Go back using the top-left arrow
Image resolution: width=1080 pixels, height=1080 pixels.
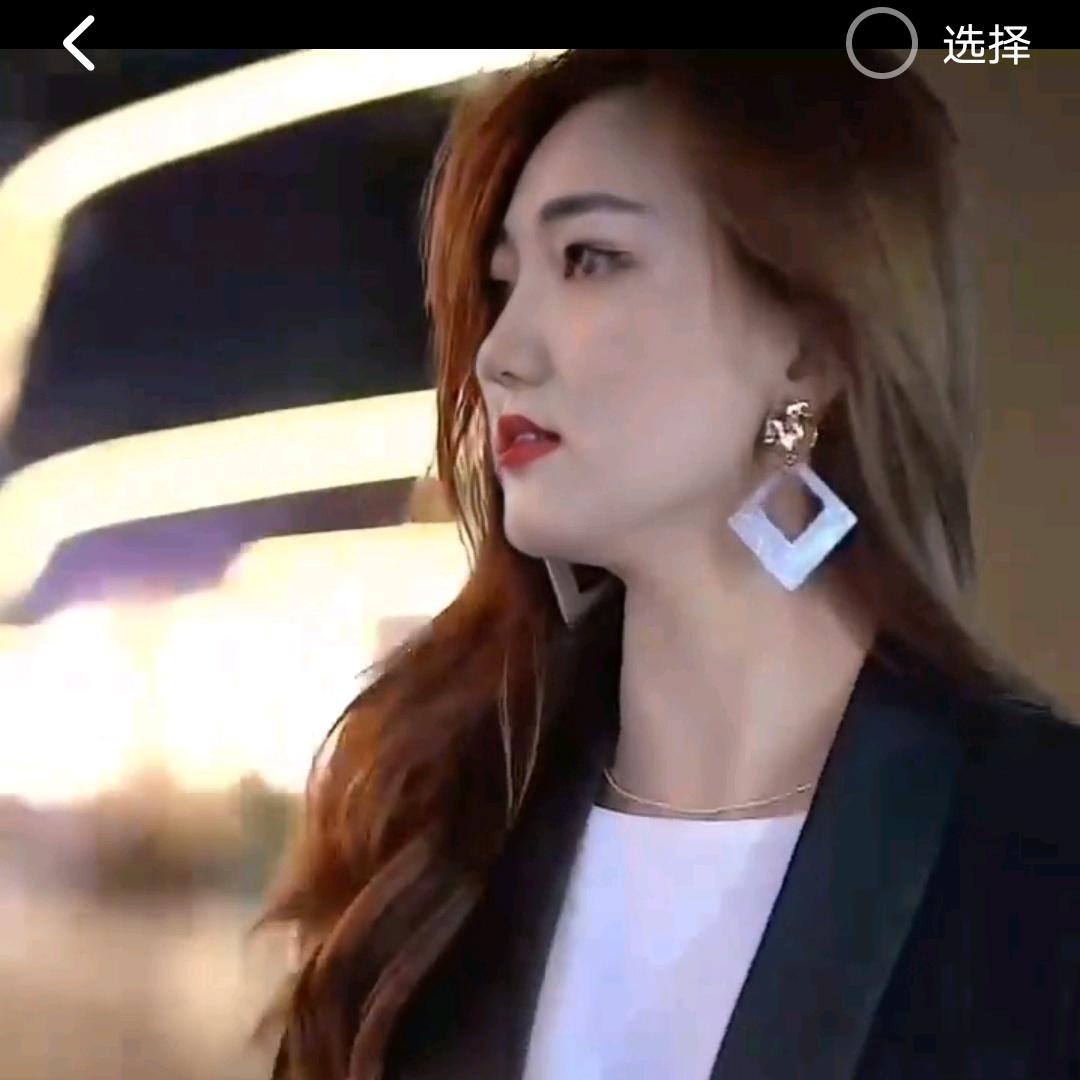click(x=80, y=44)
